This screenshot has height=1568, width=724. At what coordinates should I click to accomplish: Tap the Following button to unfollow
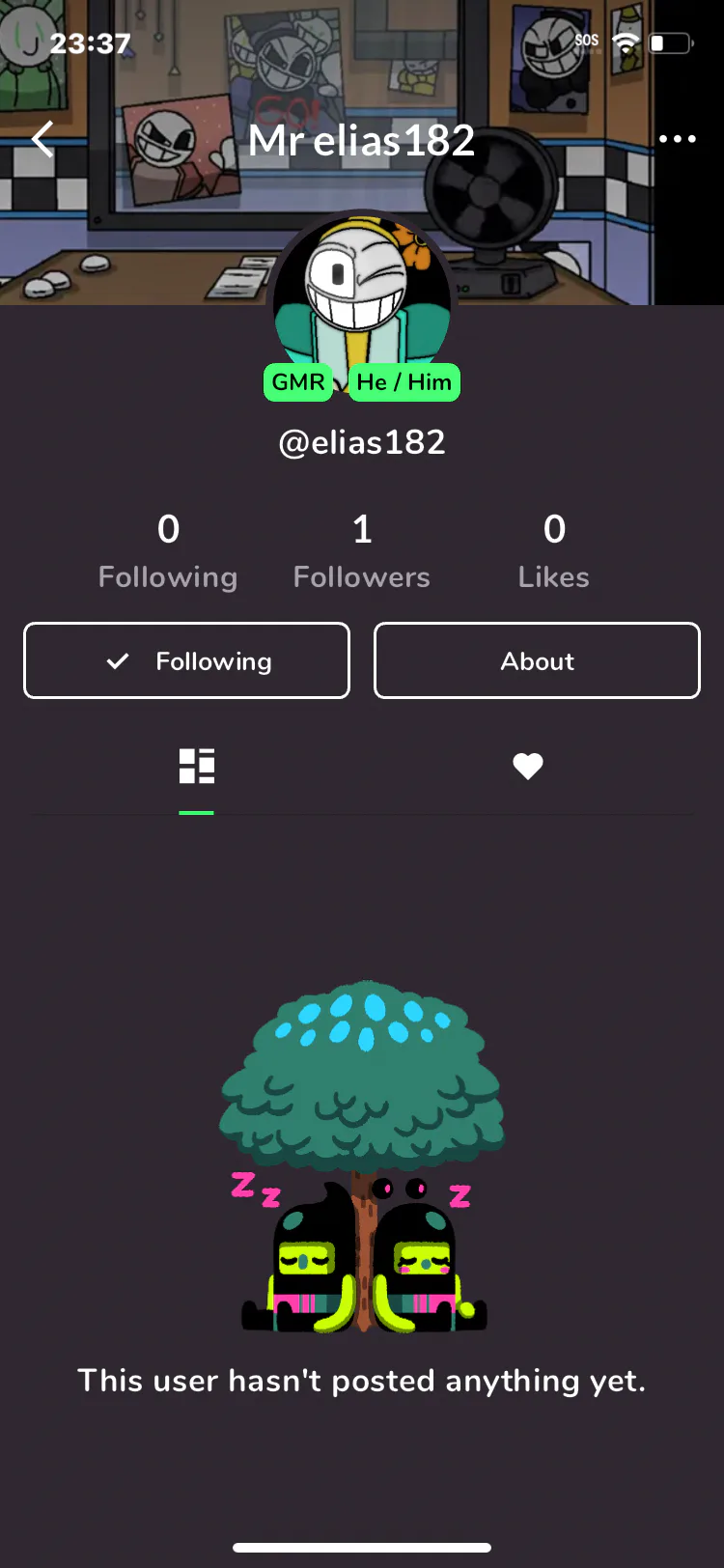click(x=186, y=660)
